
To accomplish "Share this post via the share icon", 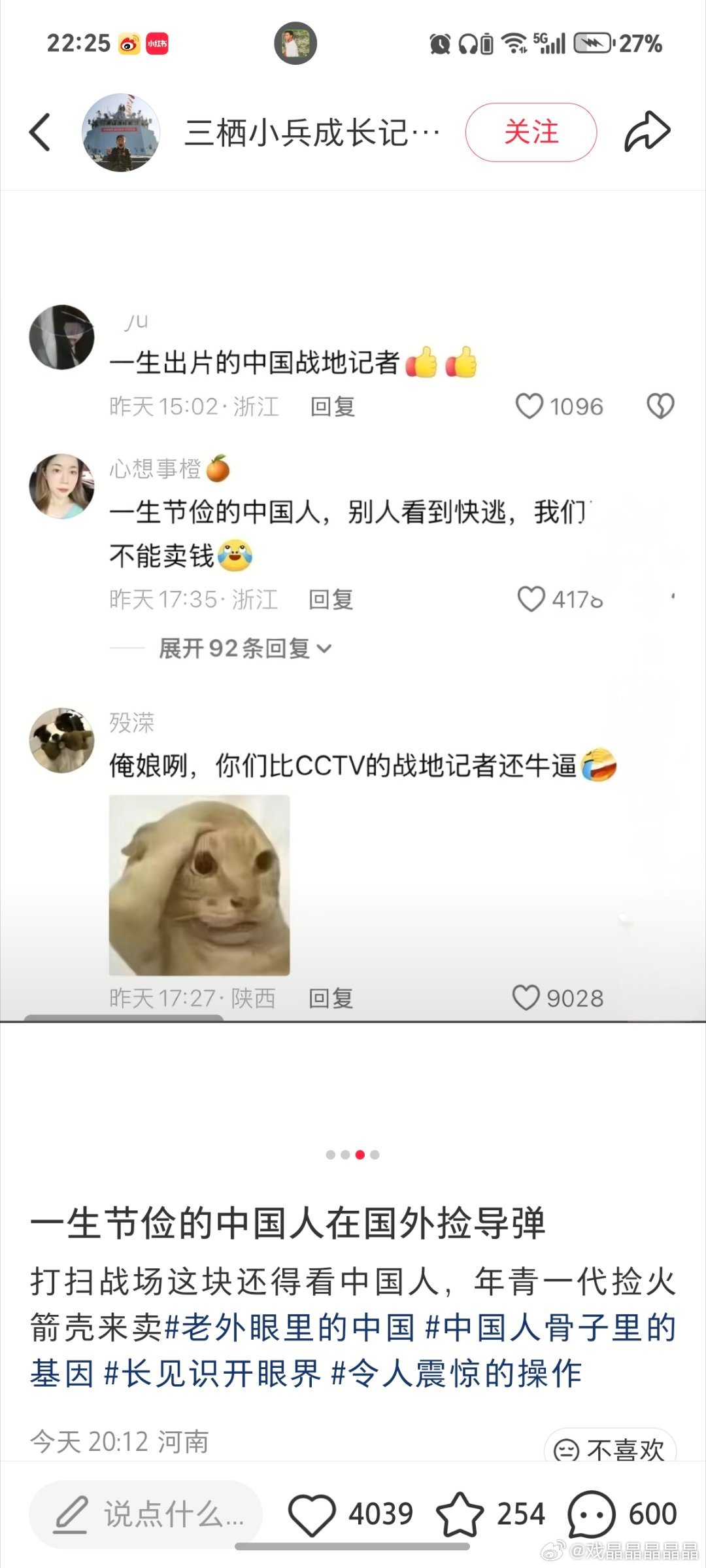I will coord(647,130).
